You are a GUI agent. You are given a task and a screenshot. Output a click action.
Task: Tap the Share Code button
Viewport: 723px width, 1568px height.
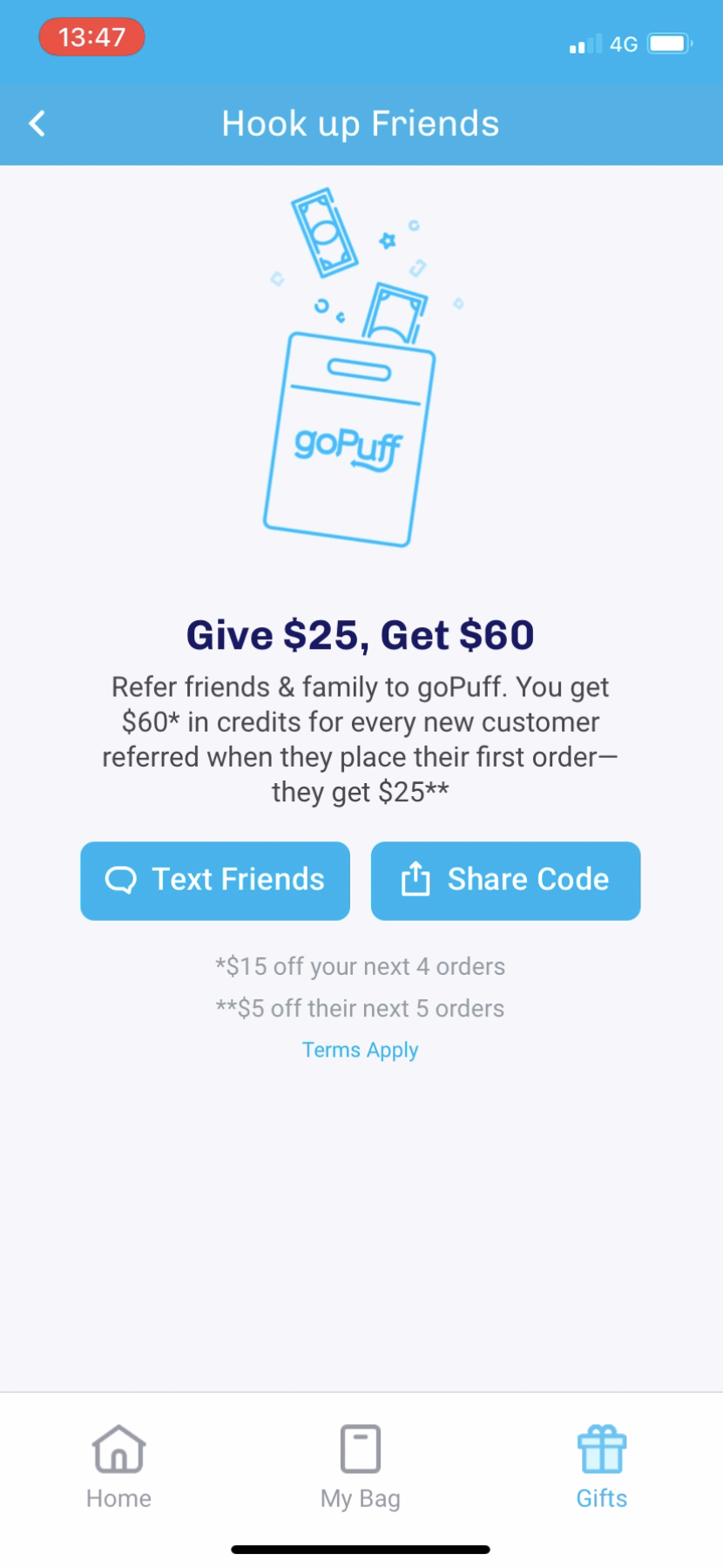tap(505, 880)
